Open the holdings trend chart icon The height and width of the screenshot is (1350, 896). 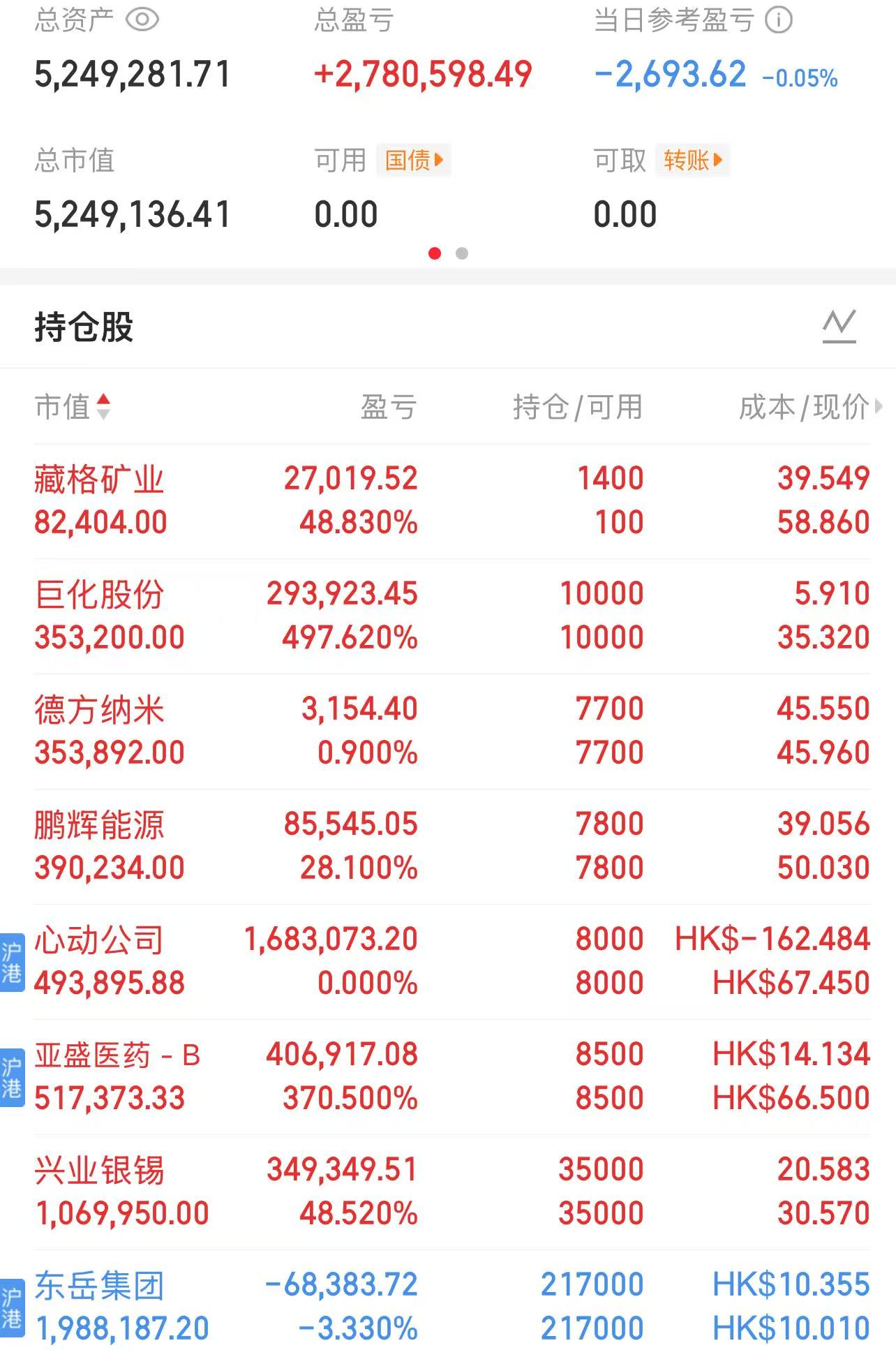coord(839,326)
